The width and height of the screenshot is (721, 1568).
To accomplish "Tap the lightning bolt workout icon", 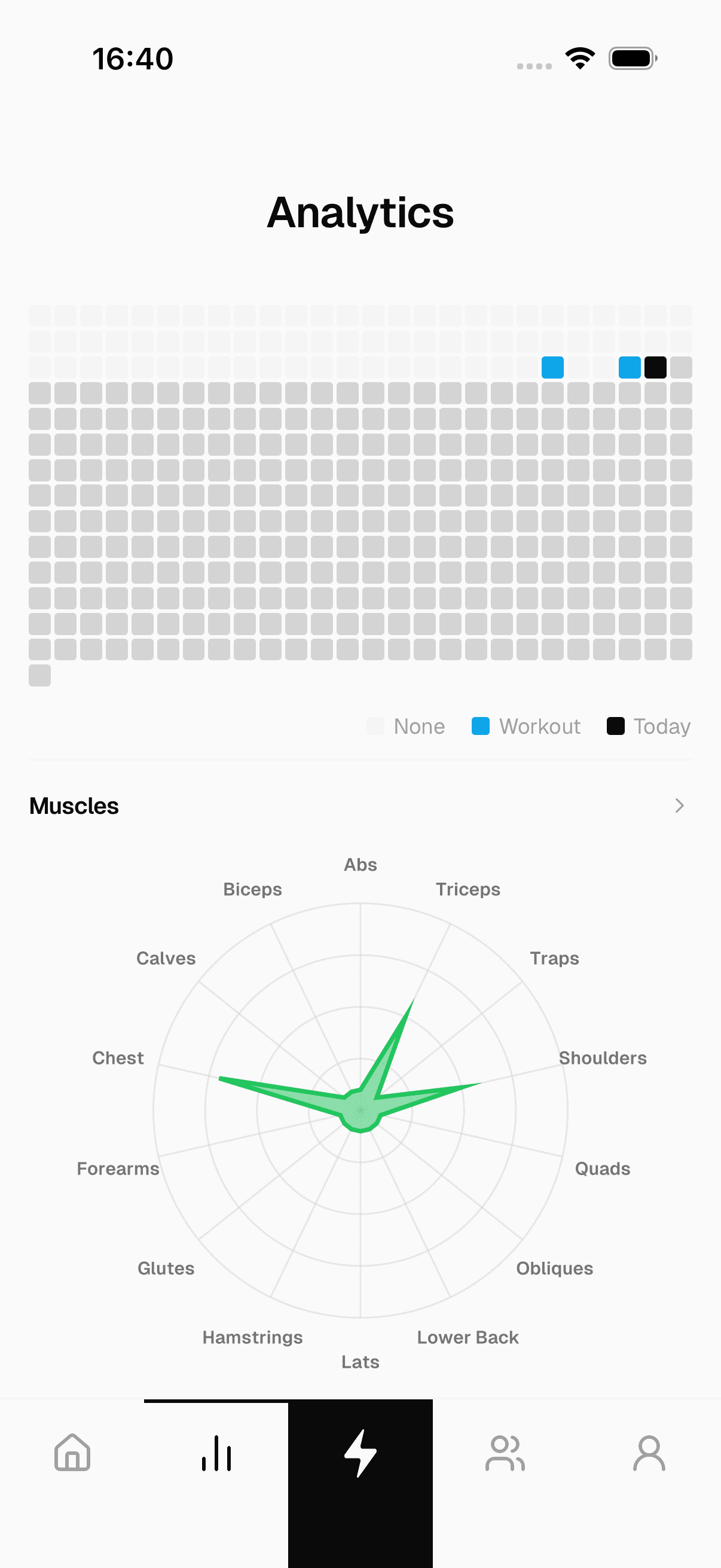I will click(x=360, y=1455).
